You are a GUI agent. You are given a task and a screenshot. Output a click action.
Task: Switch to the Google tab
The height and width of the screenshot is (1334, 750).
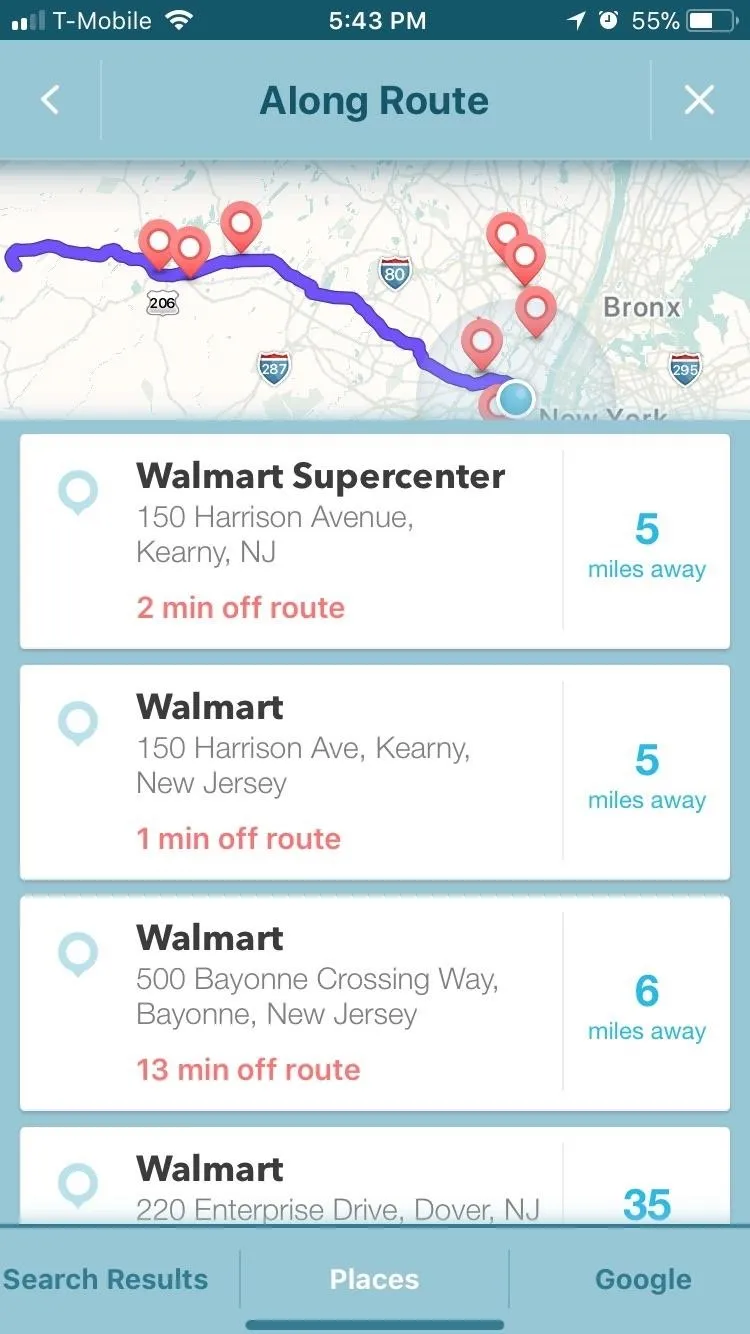(x=643, y=1279)
